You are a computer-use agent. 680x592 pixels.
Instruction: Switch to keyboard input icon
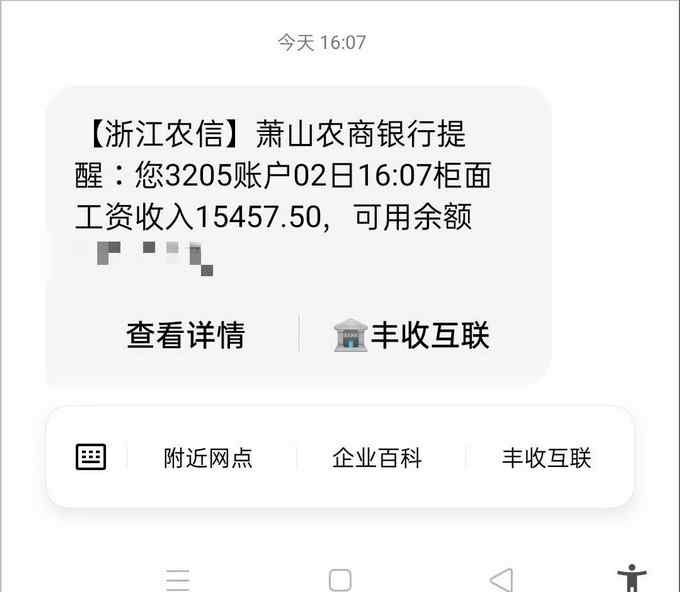pyautogui.click(x=91, y=458)
